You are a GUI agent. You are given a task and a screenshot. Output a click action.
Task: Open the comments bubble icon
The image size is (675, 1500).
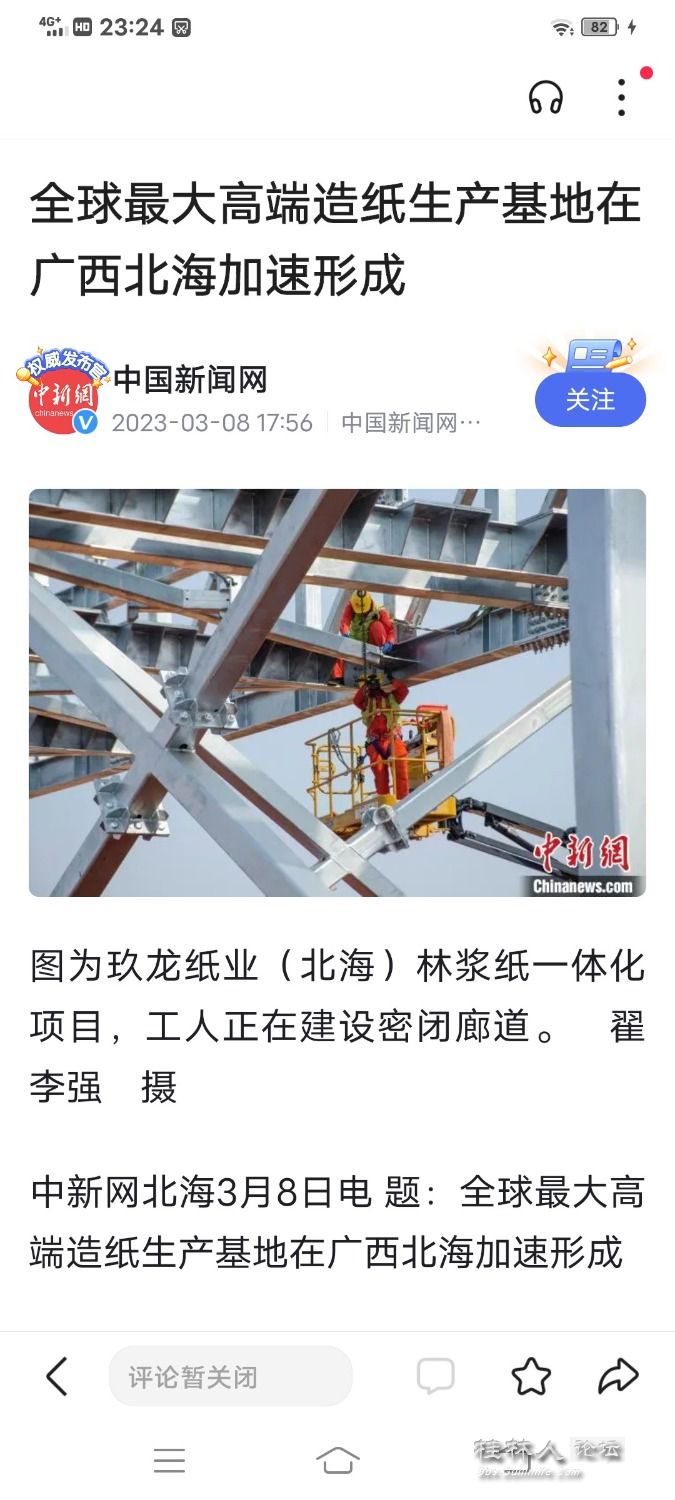coord(435,1377)
